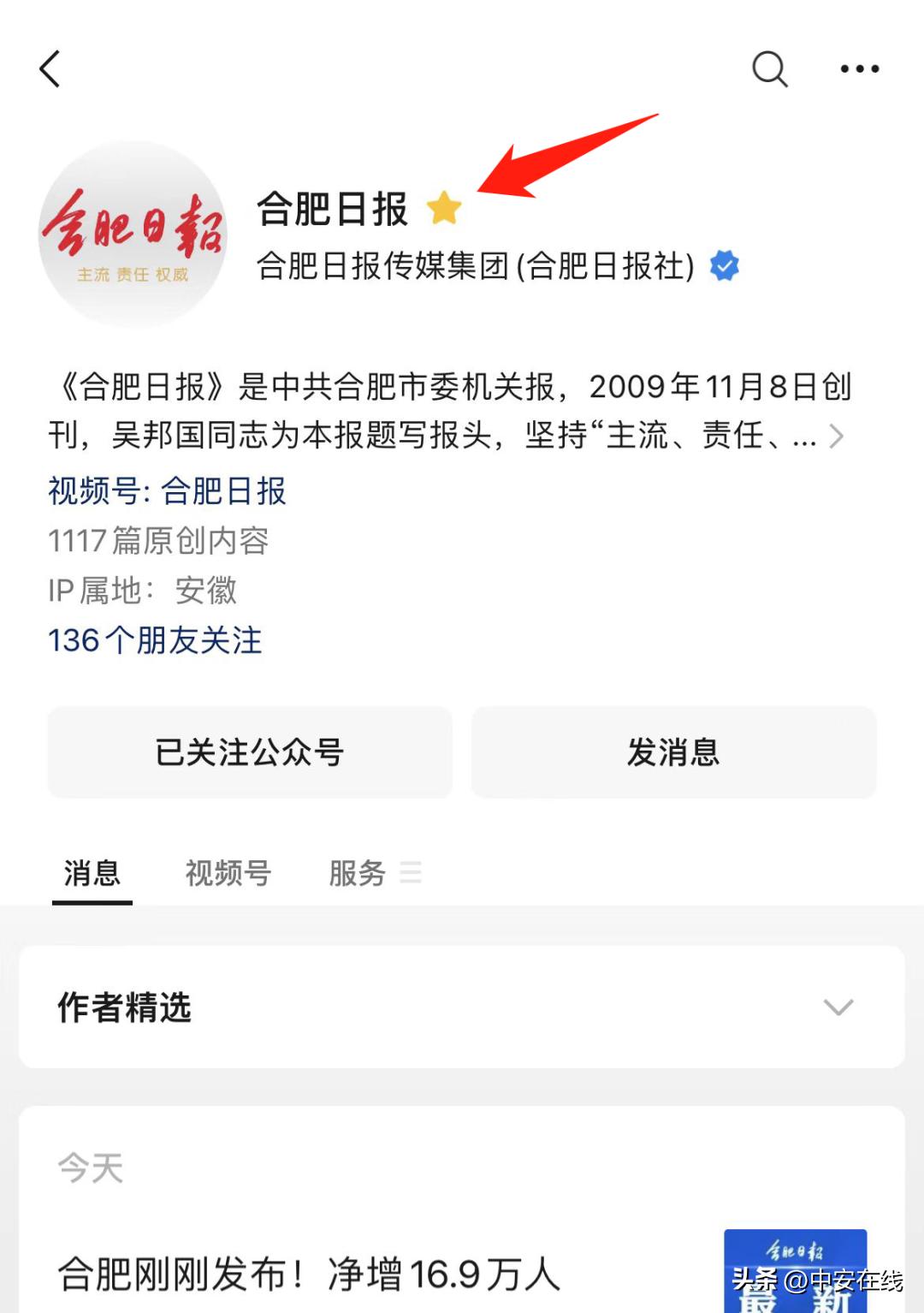The width and height of the screenshot is (924, 1313).
Task: Click the blue verification badge
Action: pyautogui.click(x=725, y=266)
